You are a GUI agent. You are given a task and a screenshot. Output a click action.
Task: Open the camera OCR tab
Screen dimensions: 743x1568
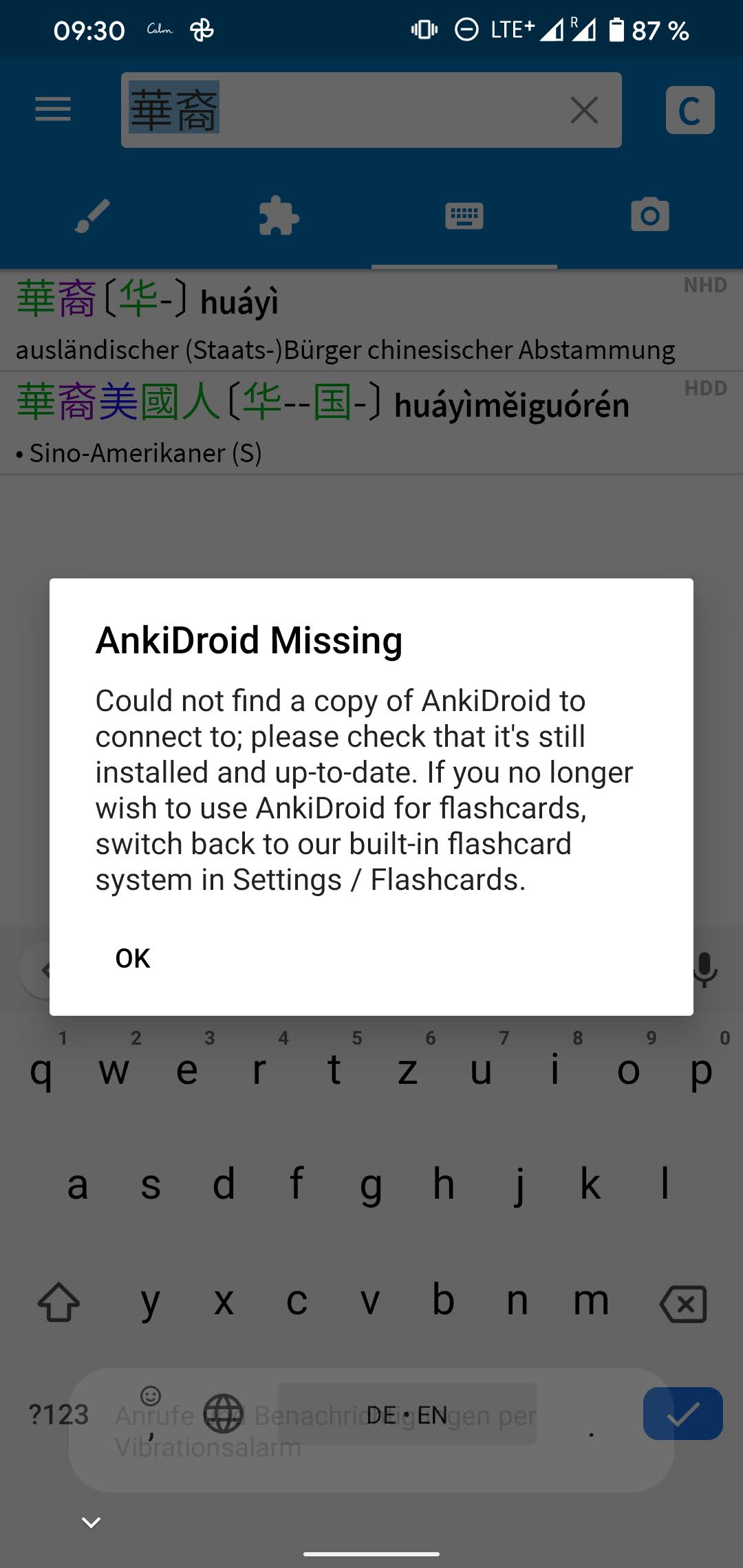650,215
